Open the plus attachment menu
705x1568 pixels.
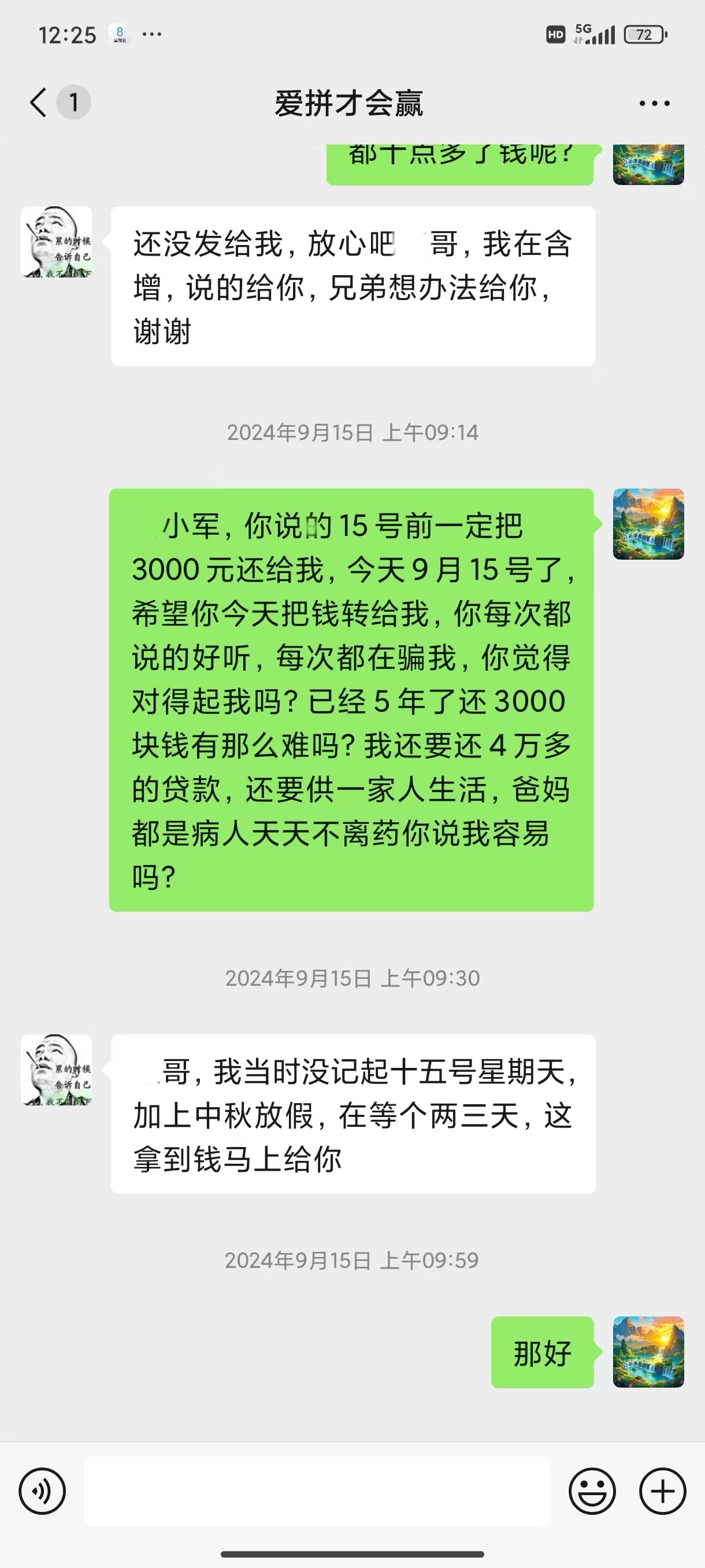tap(662, 1491)
